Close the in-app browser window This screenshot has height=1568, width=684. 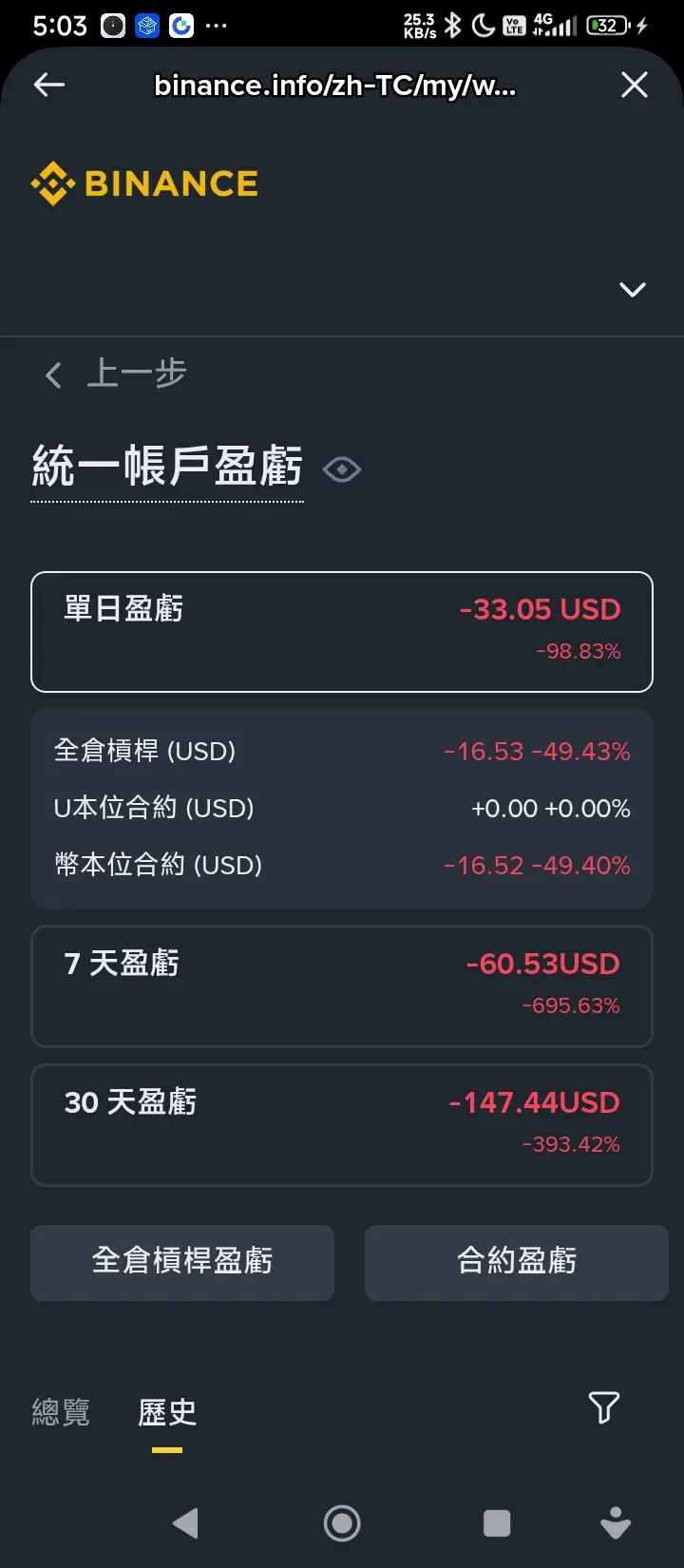tap(634, 86)
